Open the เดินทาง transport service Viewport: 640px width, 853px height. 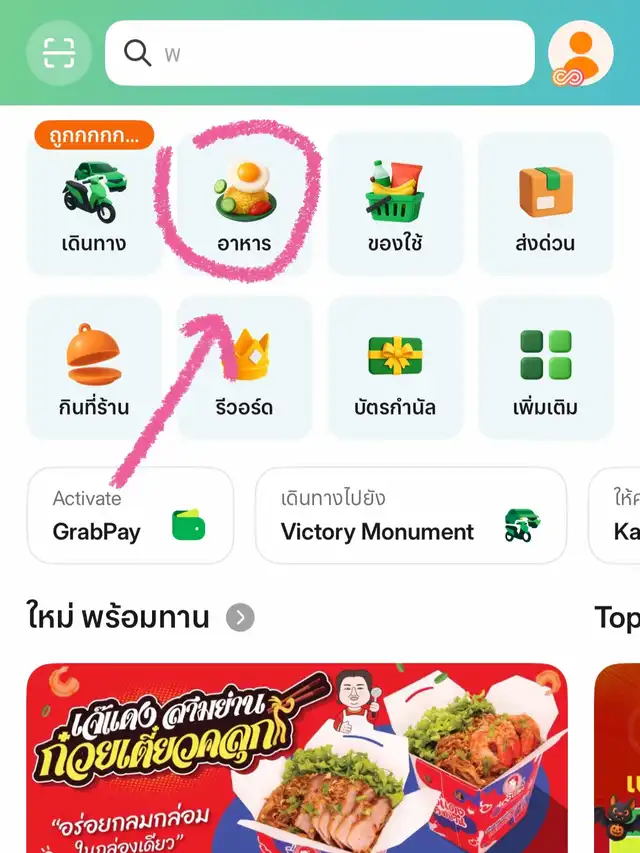coord(94,203)
